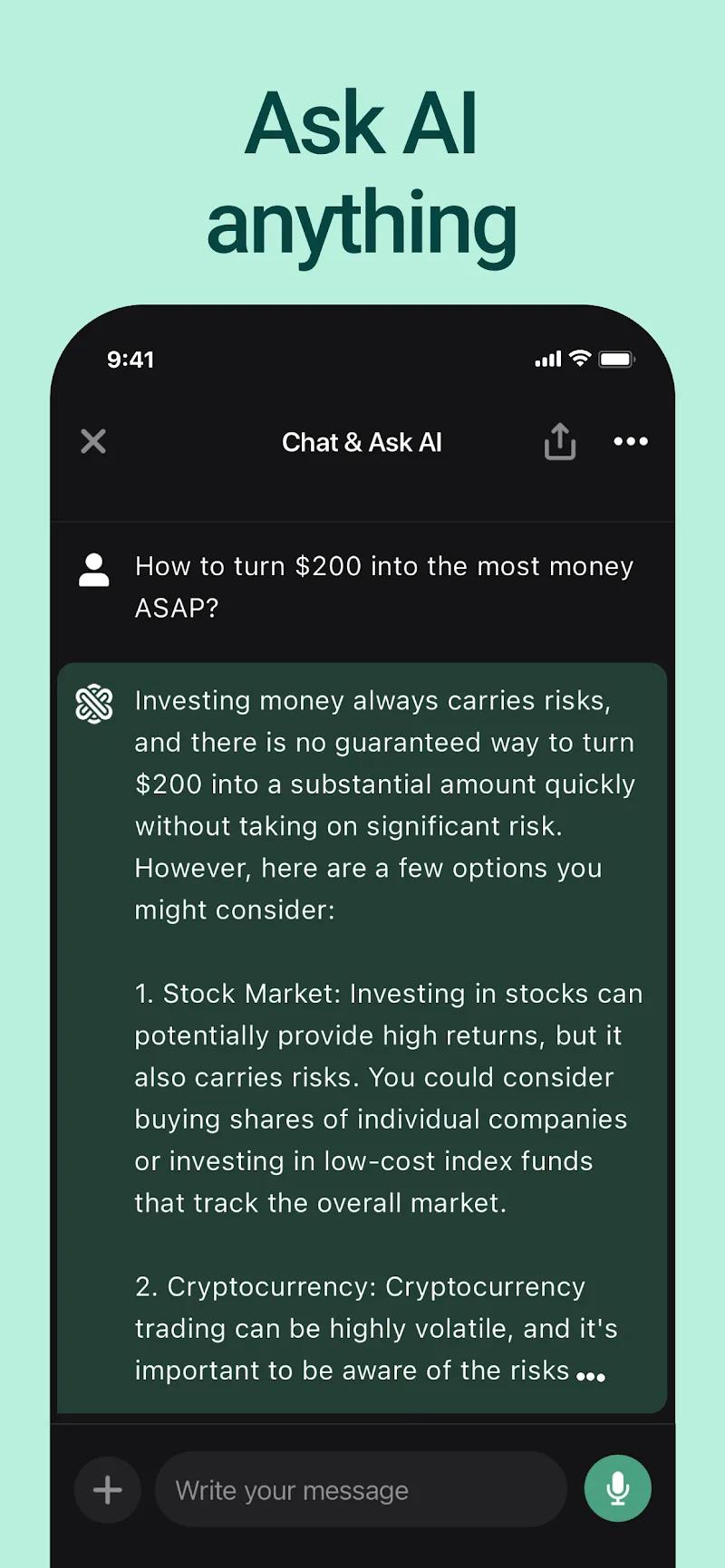Select the Chat & Ask AI title
Screen dimensions: 725x1568
click(x=362, y=442)
